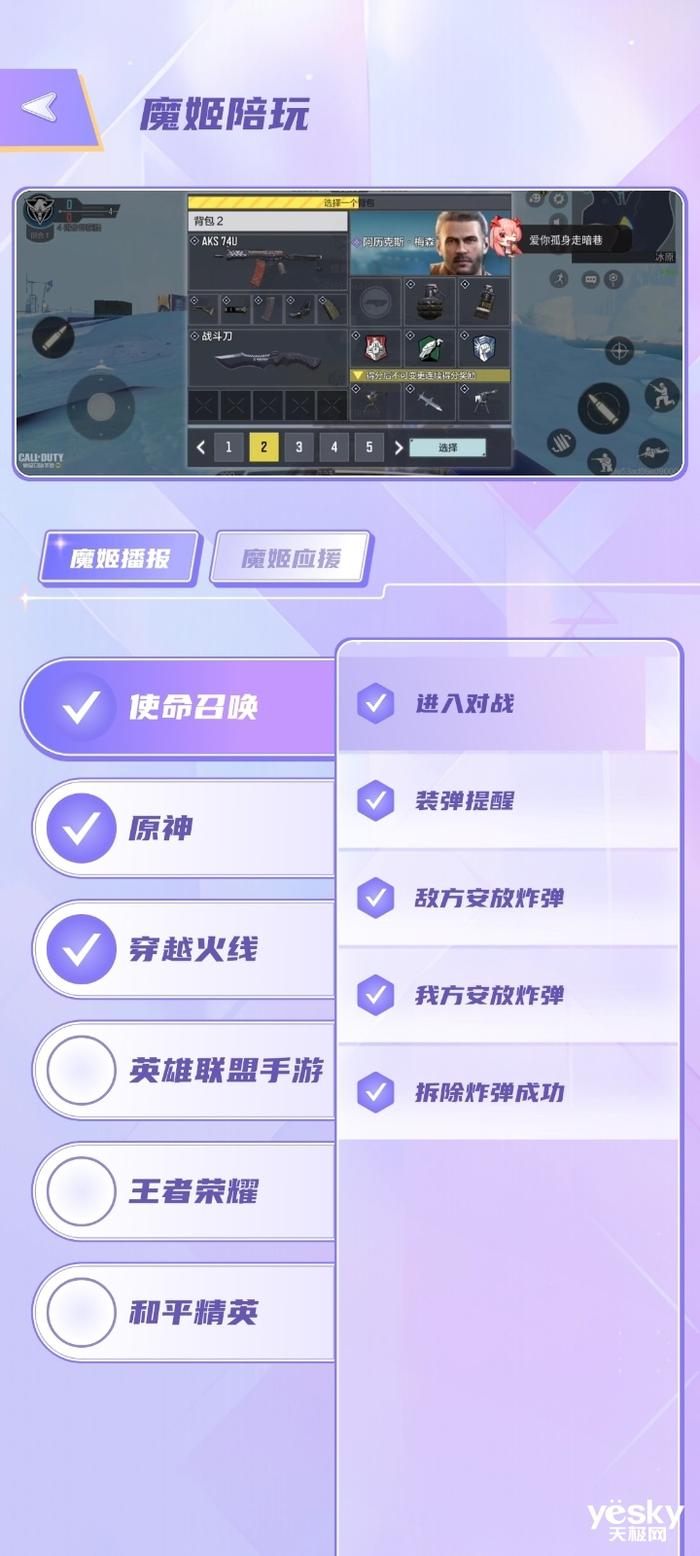
Task: Toggle the 装弹提醒 announcement checkbox
Action: point(376,800)
